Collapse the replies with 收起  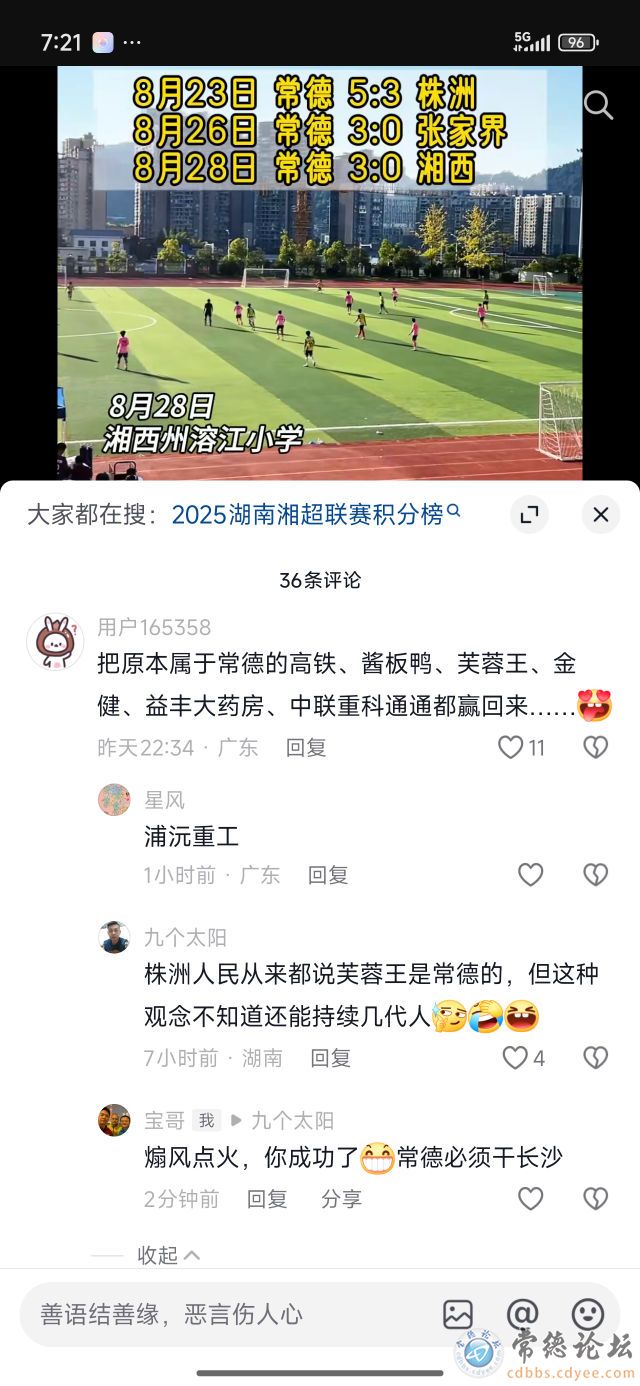point(168,1254)
